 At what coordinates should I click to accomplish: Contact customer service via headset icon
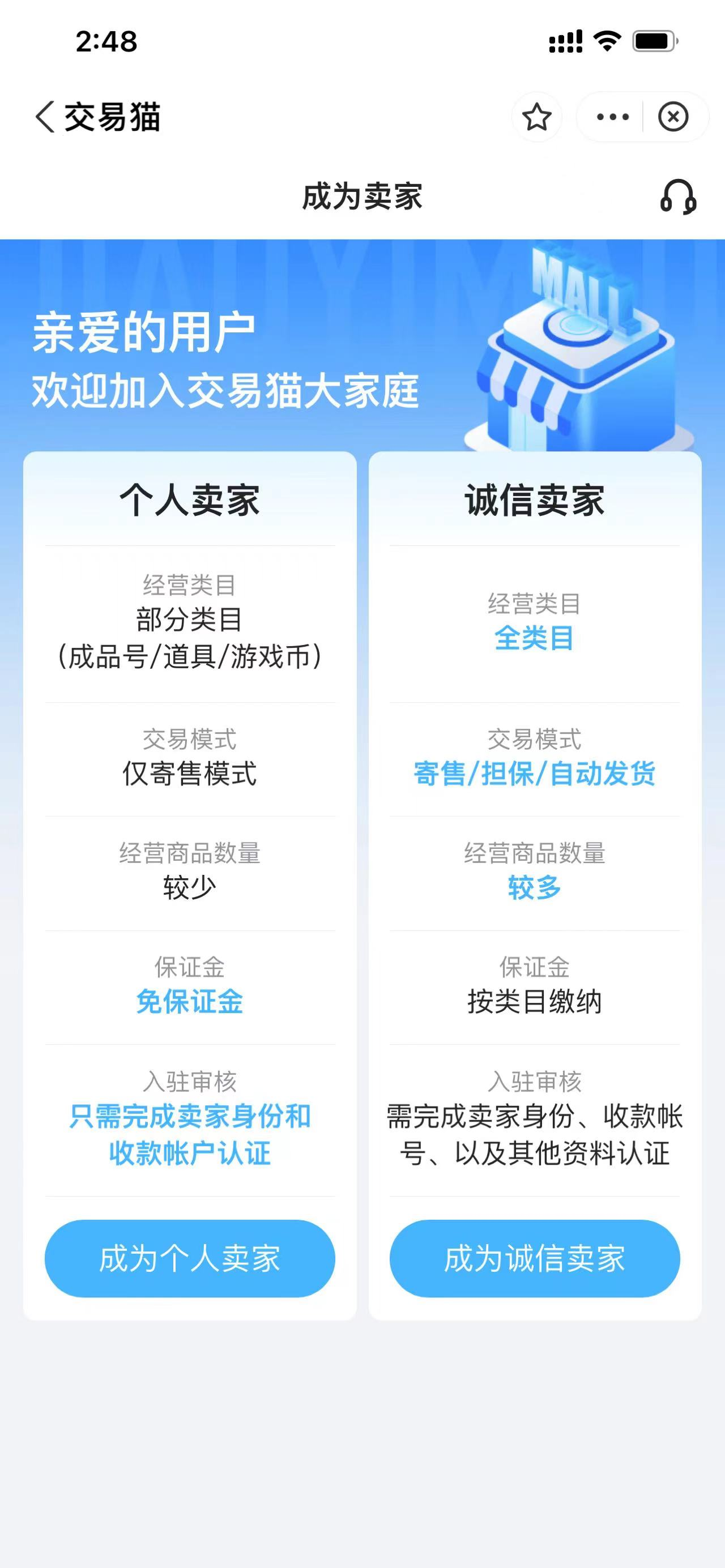point(677,197)
